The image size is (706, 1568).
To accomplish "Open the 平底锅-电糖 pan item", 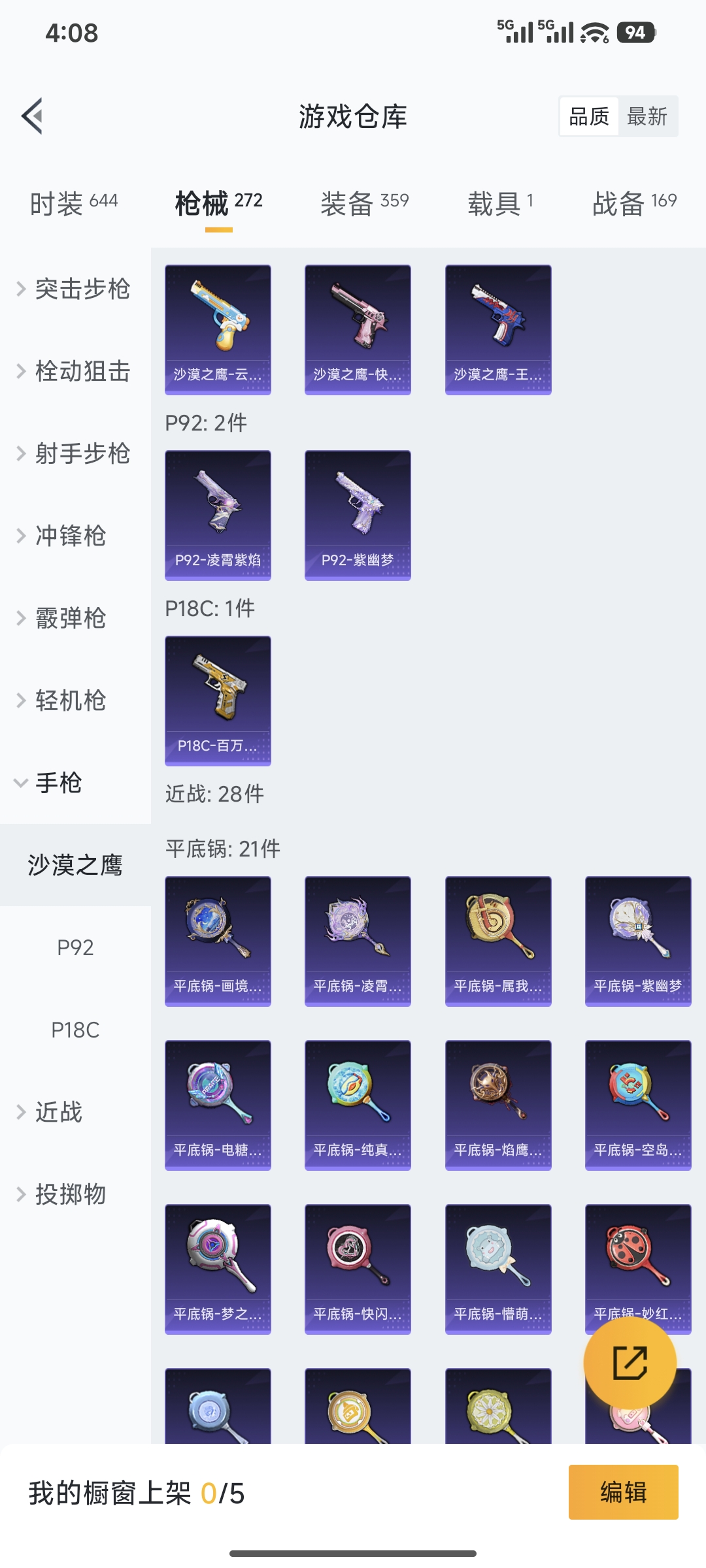I will click(x=218, y=1105).
